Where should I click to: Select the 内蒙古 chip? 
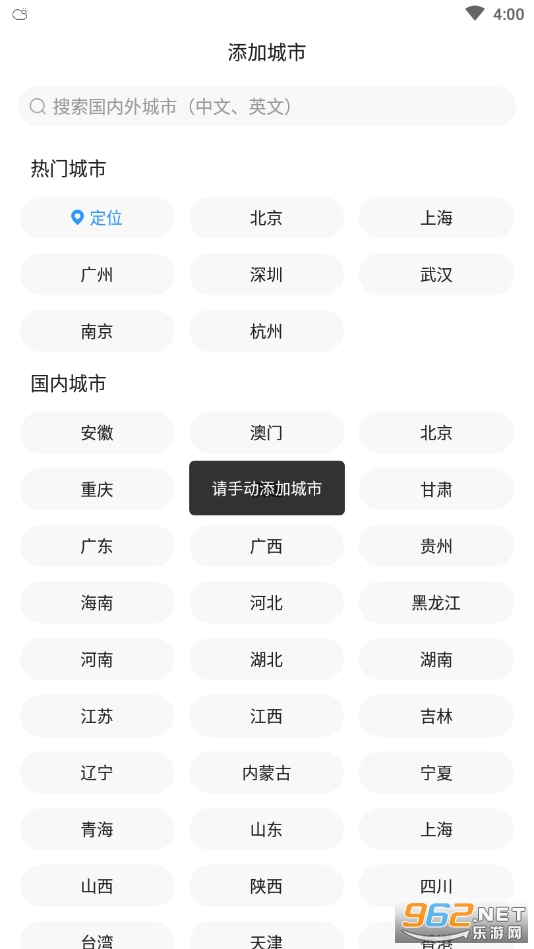(x=266, y=773)
